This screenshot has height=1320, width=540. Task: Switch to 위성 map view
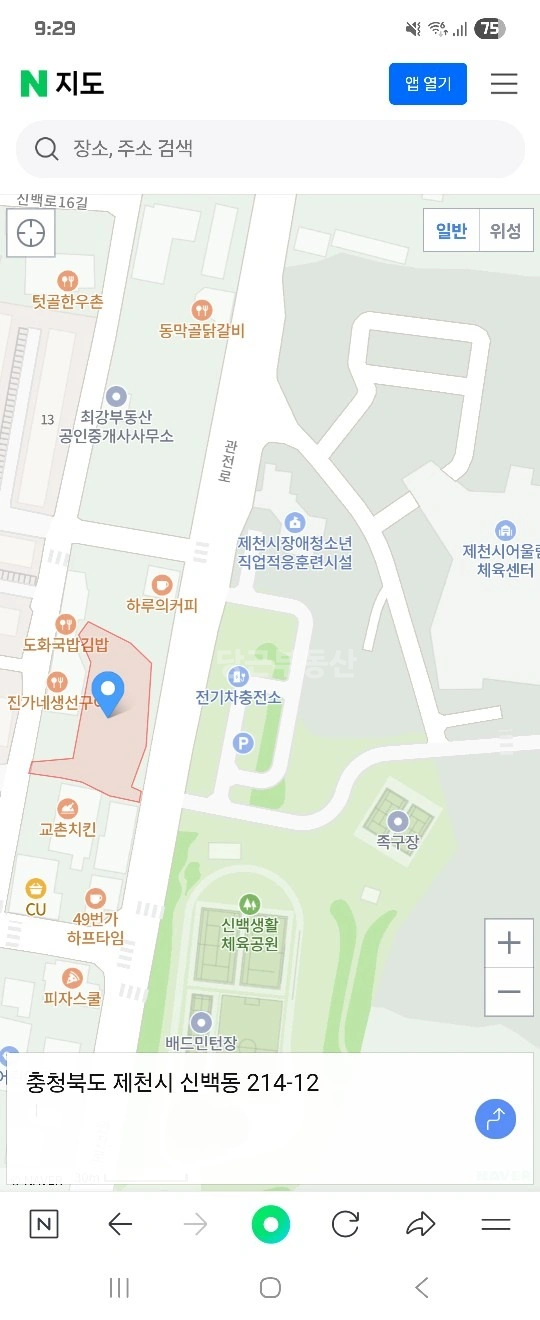pos(506,231)
